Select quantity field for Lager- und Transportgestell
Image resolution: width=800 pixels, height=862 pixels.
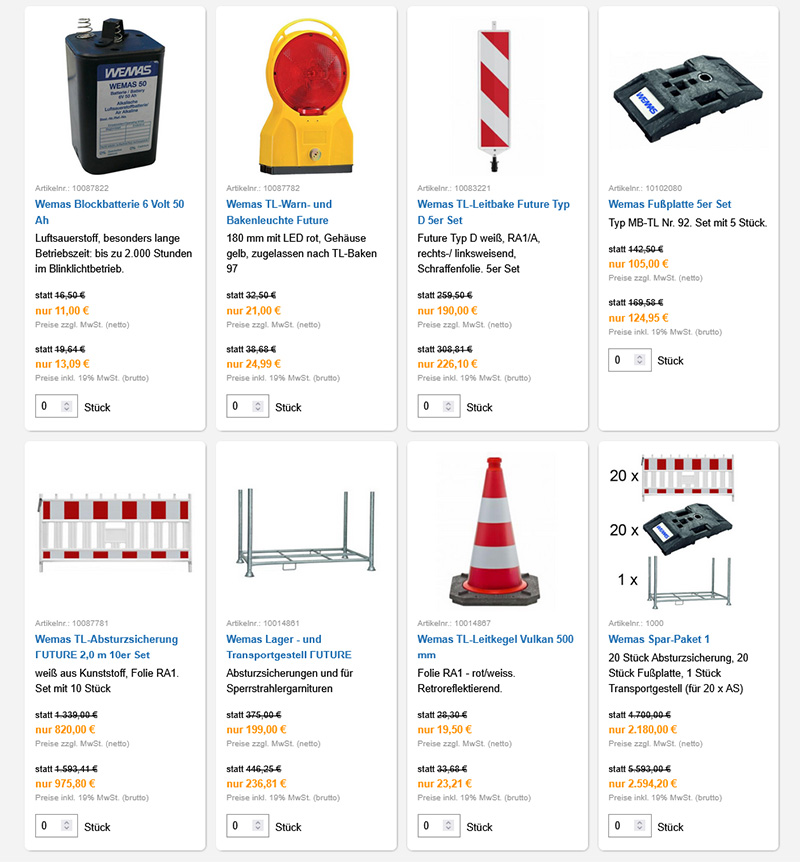click(x=239, y=826)
